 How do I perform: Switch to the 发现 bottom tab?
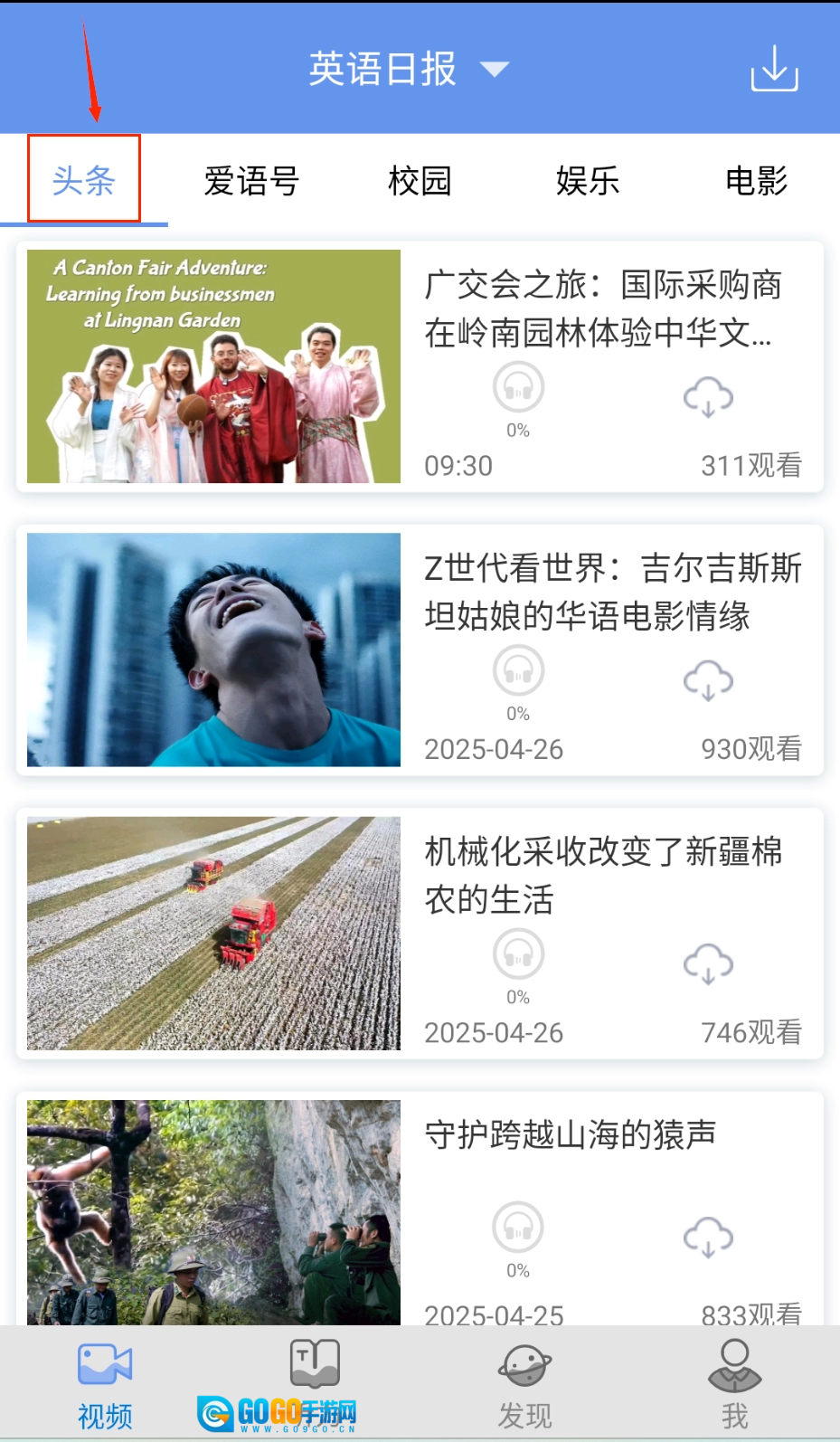[x=524, y=1384]
